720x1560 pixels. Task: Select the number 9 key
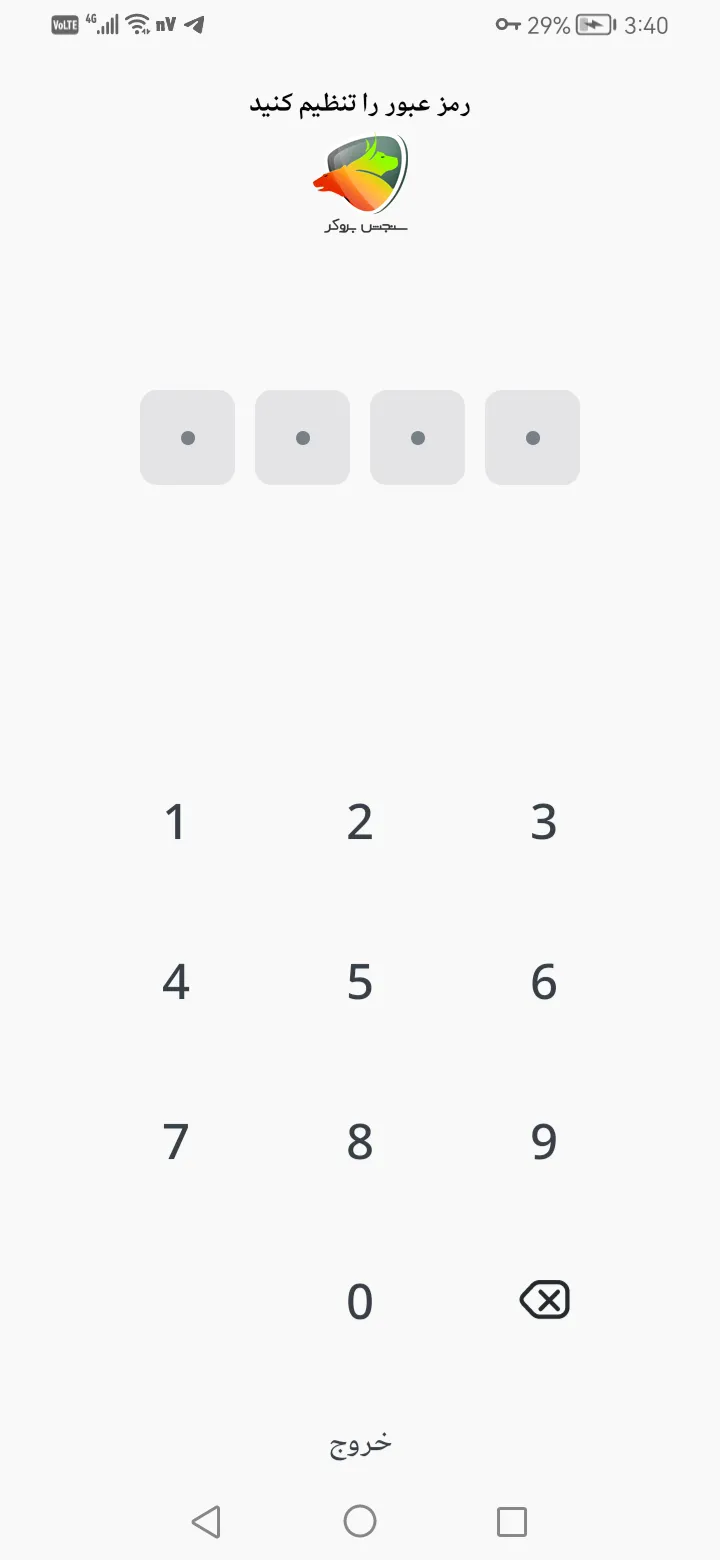[x=543, y=1142]
